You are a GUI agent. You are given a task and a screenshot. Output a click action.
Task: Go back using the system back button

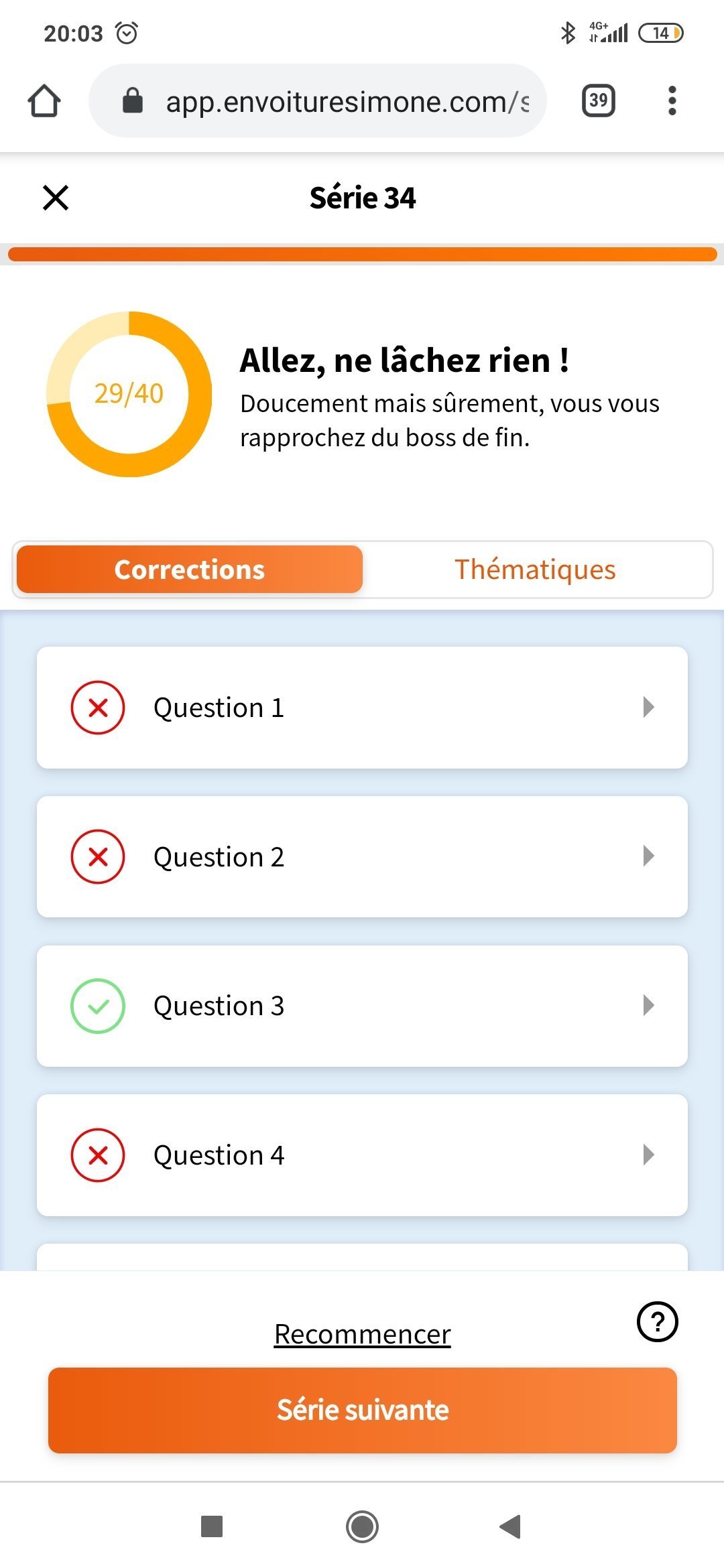(511, 1526)
